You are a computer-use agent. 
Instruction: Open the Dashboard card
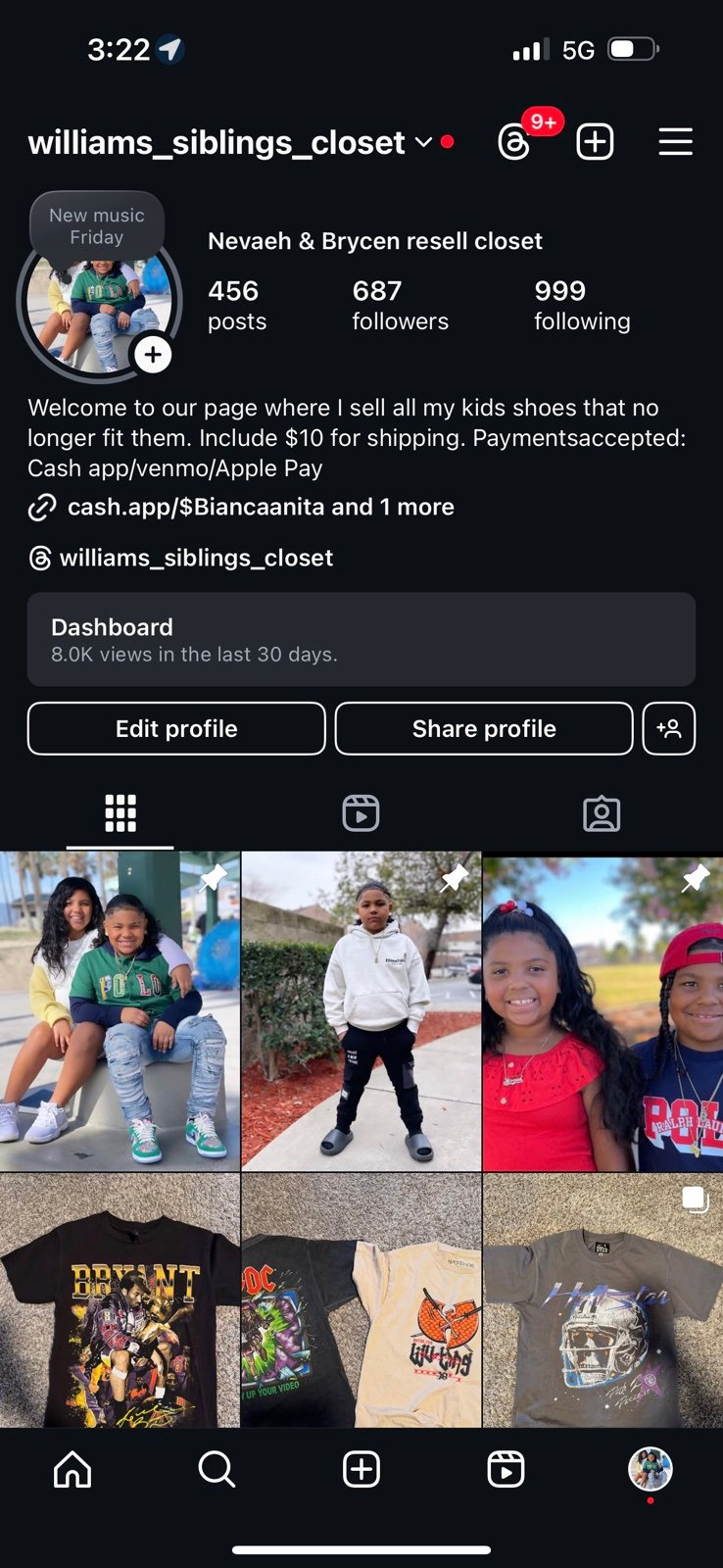coord(361,639)
